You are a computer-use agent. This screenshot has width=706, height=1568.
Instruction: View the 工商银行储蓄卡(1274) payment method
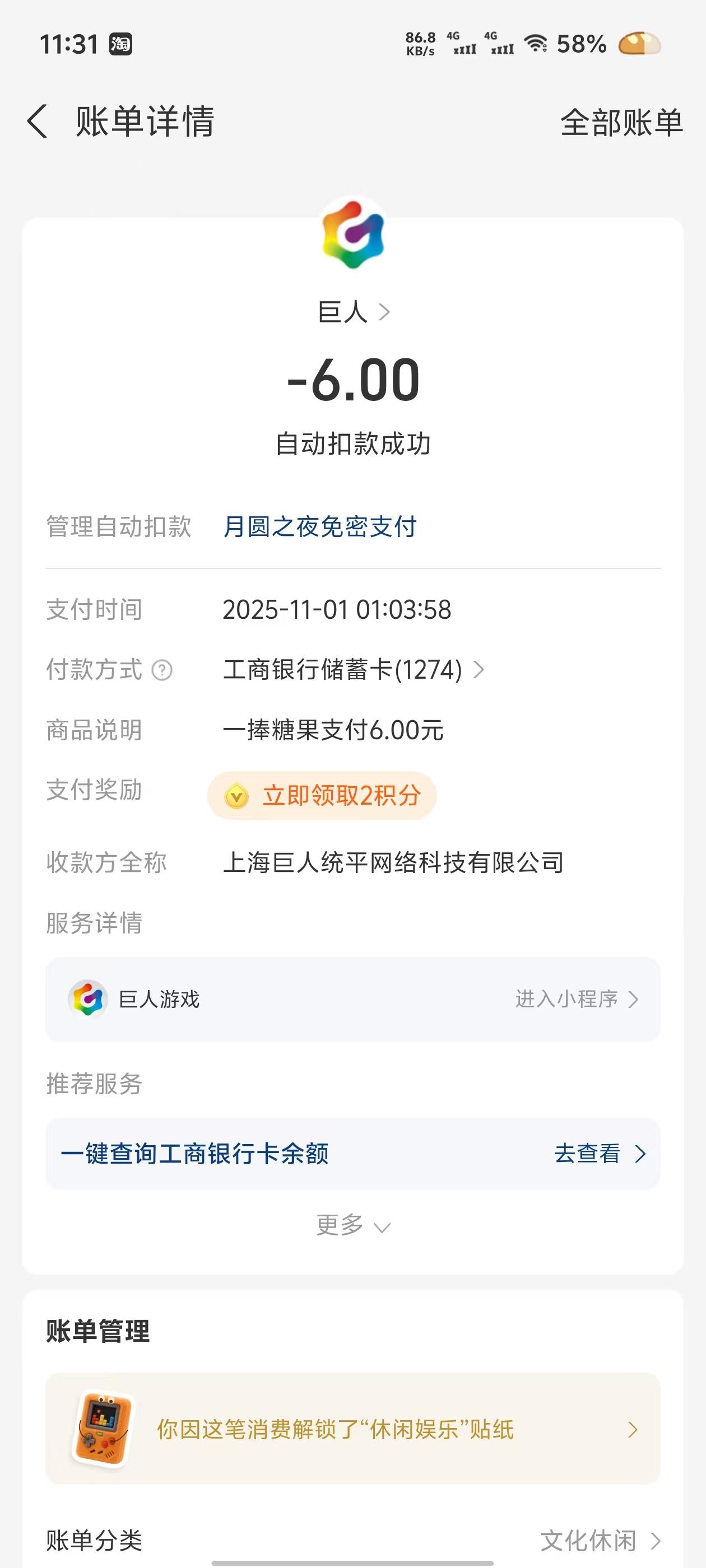[354, 670]
